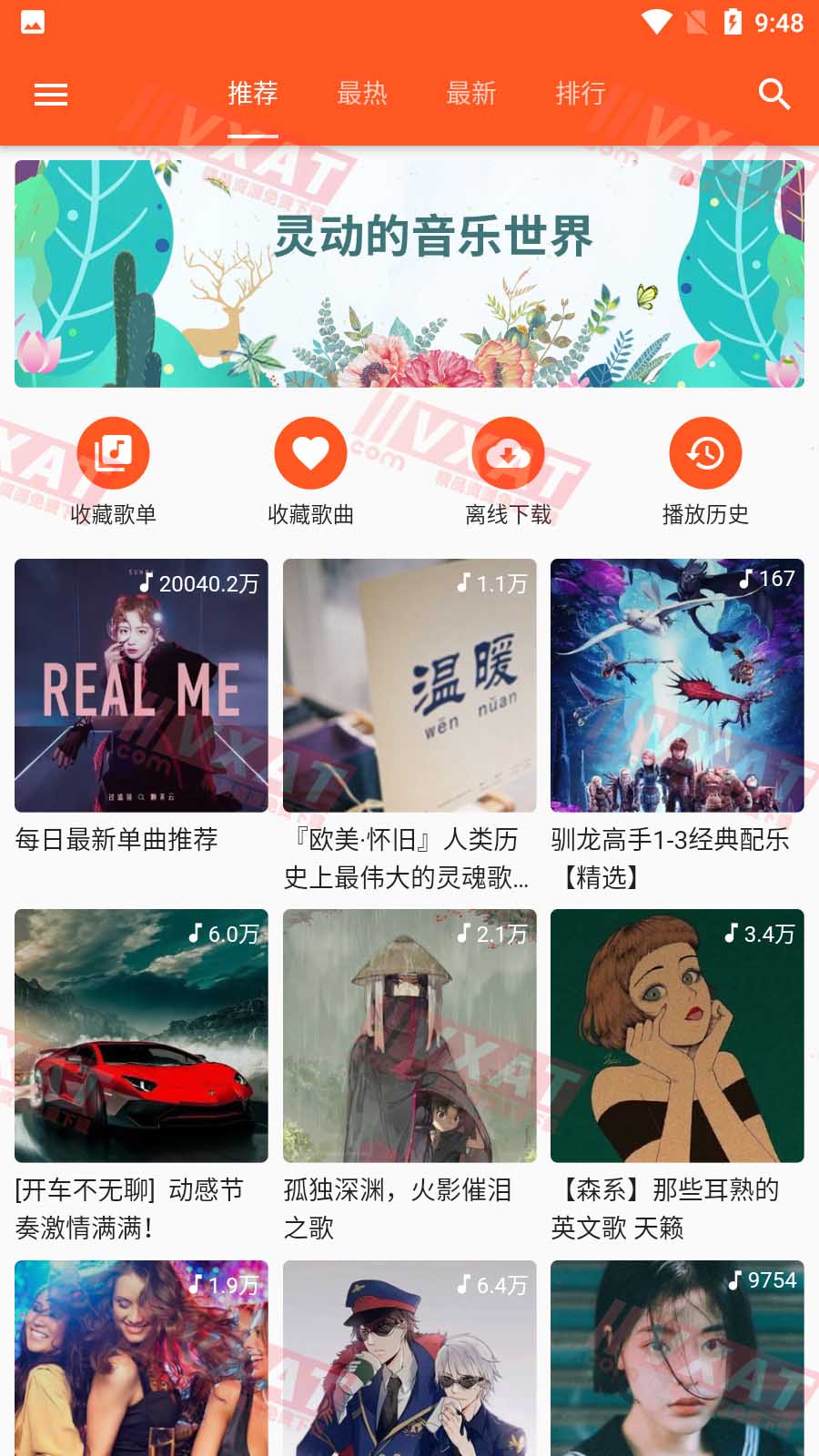Open 收藏歌曲 favorite songs via heart icon
Image resolution: width=819 pixels, height=1456 pixels.
point(311,452)
